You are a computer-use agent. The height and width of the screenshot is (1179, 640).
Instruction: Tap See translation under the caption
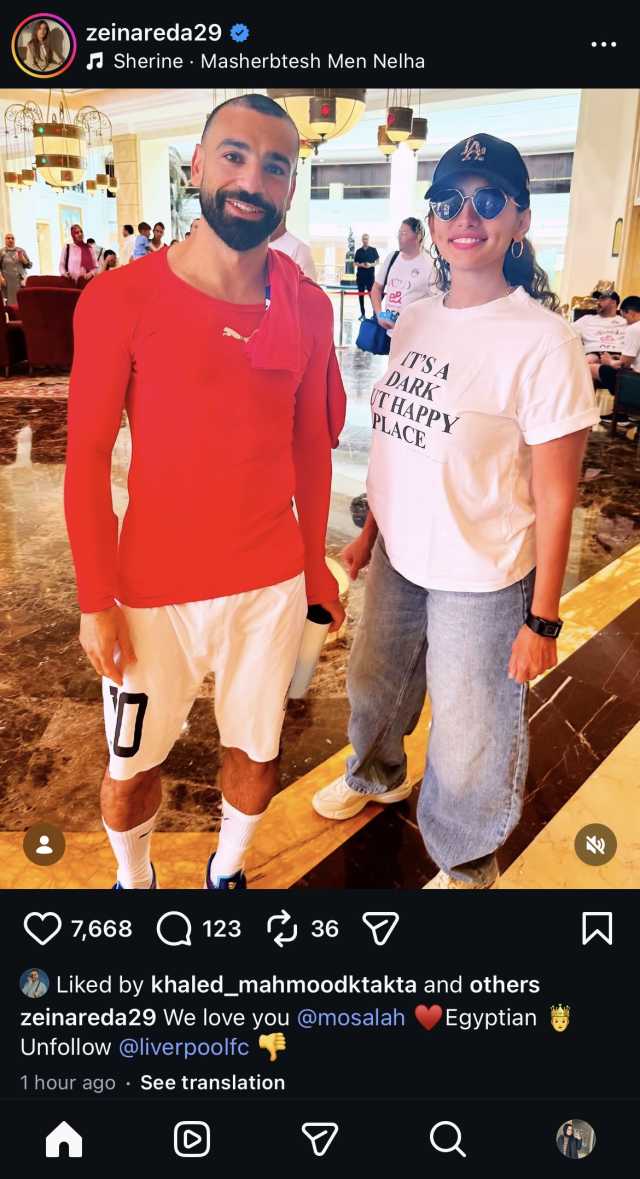[212, 1083]
